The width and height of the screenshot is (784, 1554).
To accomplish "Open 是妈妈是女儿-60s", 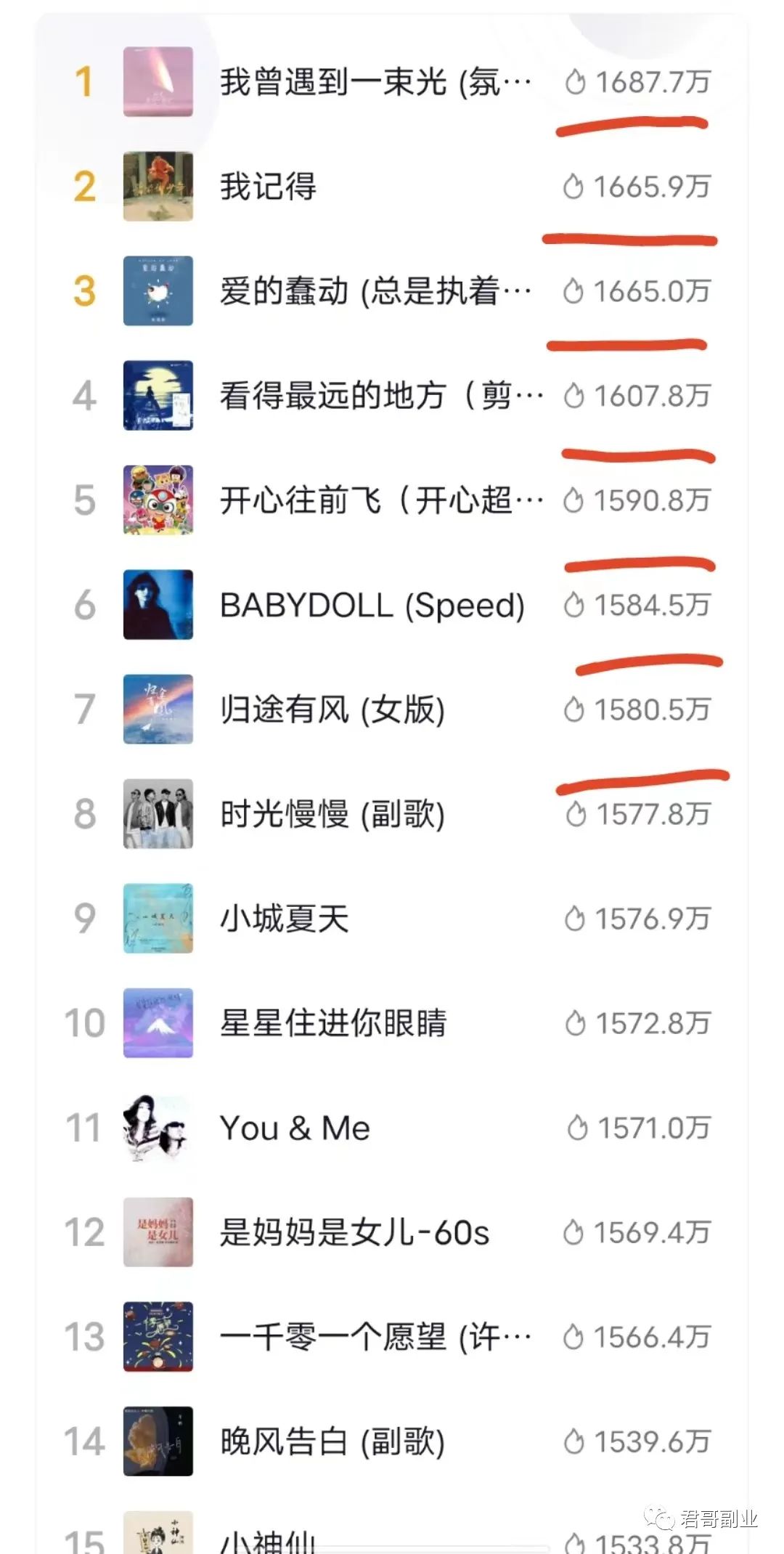I will 354,1232.
